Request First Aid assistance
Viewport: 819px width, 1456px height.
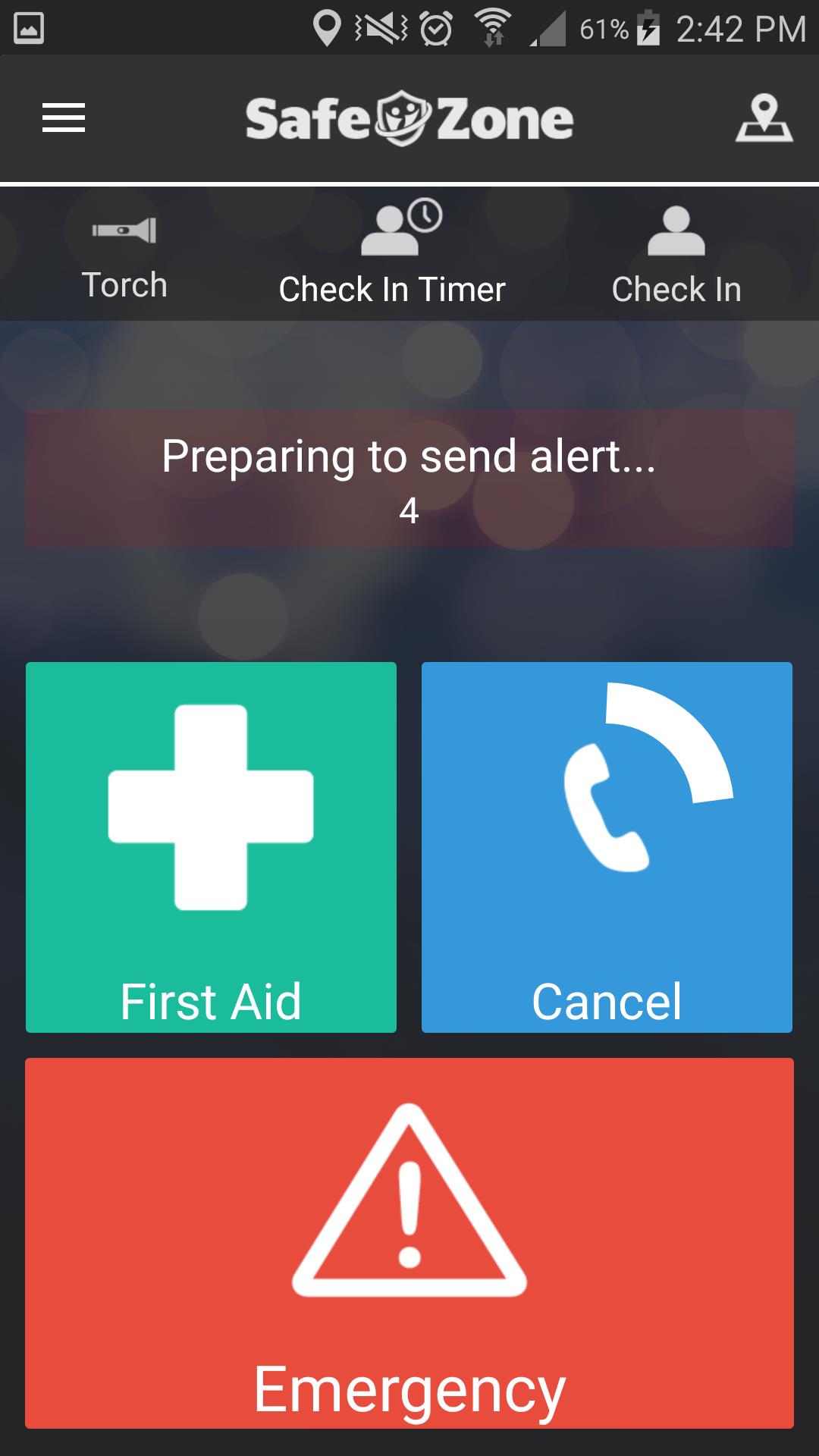pos(211,847)
